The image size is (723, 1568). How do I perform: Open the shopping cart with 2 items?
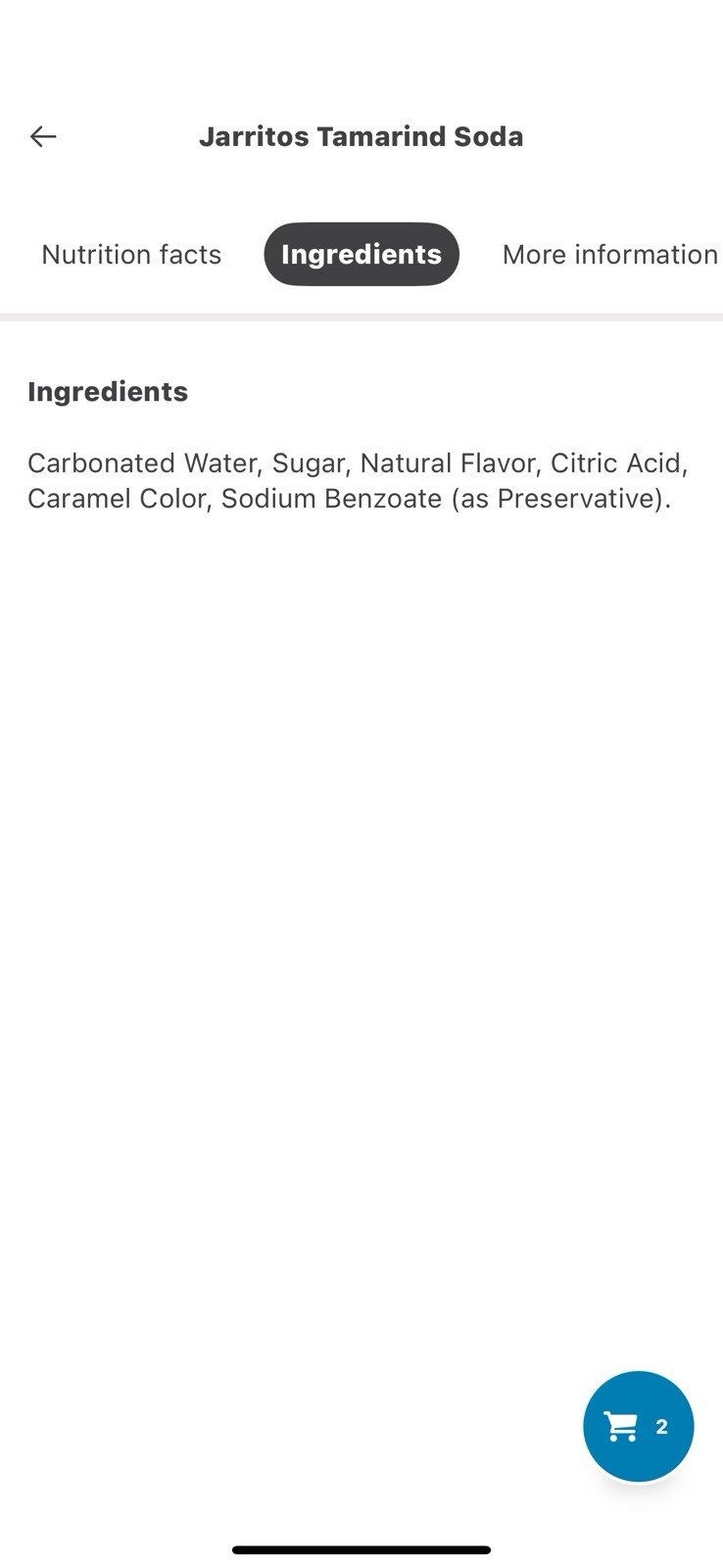click(x=639, y=1426)
